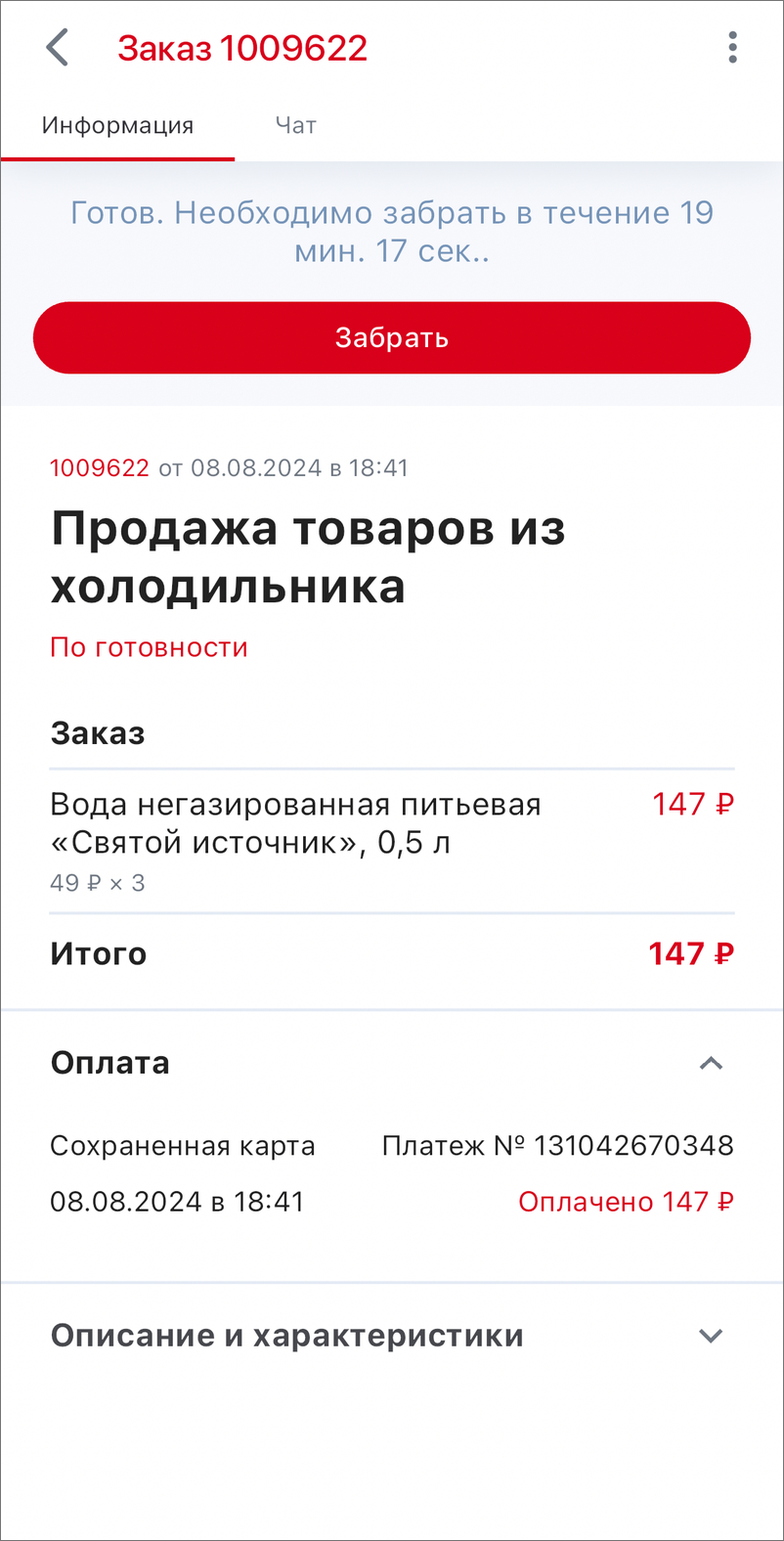Select the Информация tab
Image resolution: width=784 pixels, height=1541 pixels.
(x=117, y=126)
